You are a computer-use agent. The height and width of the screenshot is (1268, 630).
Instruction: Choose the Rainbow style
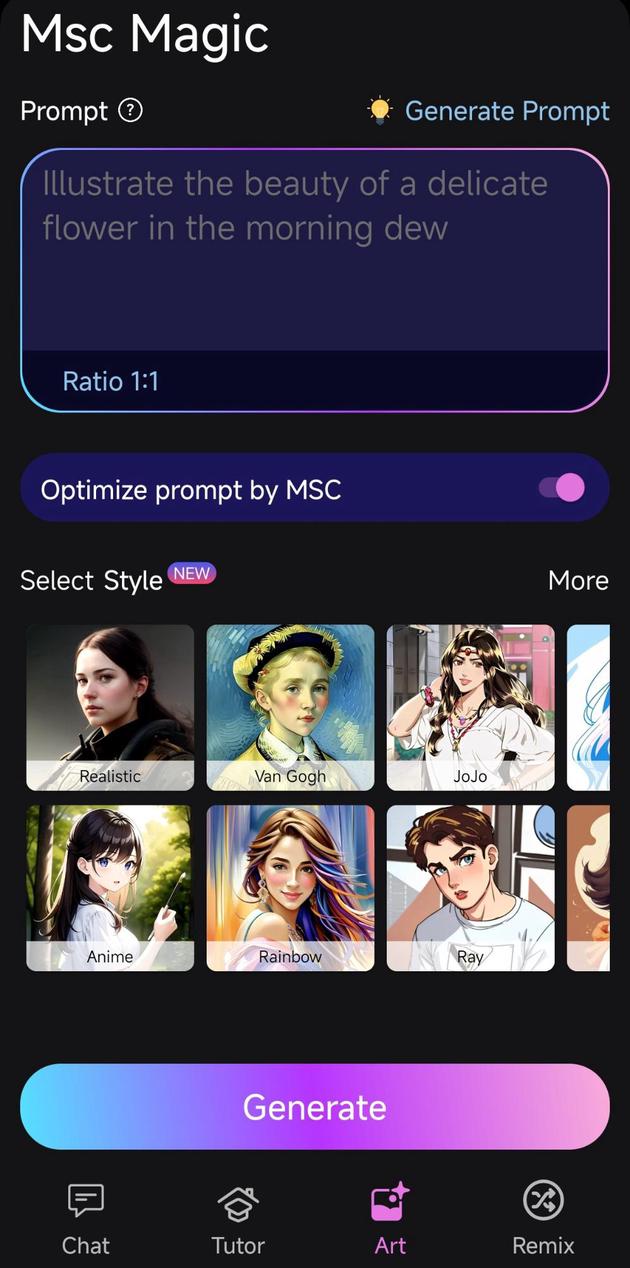tap(290, 887)
